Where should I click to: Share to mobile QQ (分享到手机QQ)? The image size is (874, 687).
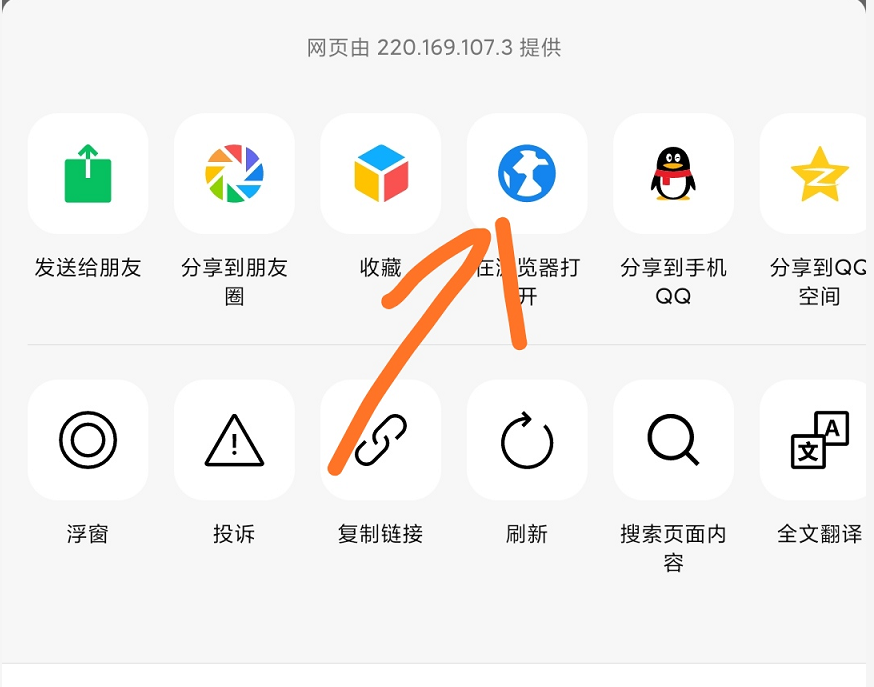[x=673, y=174]
